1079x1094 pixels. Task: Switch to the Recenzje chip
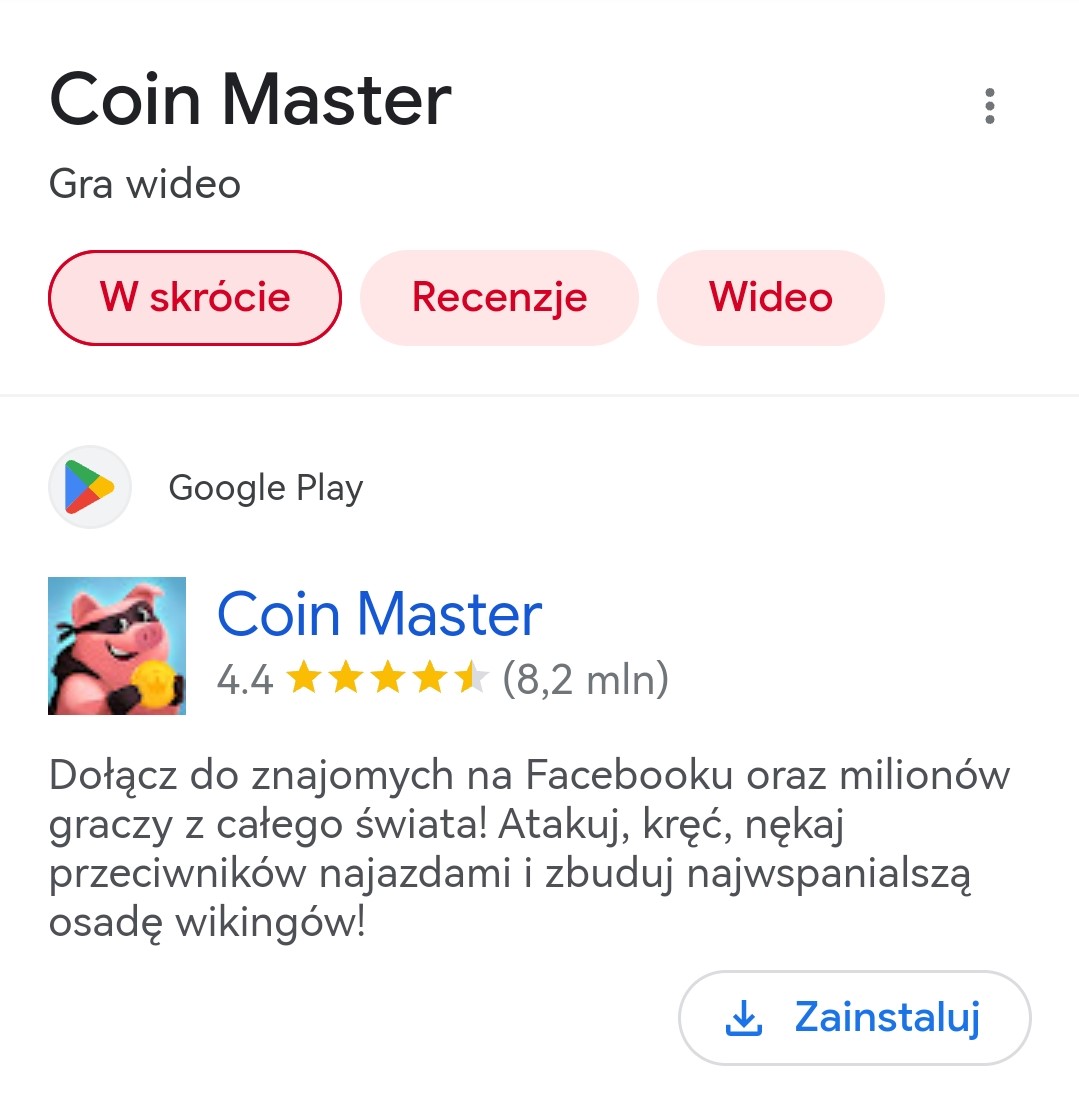(x=499, y=297)
